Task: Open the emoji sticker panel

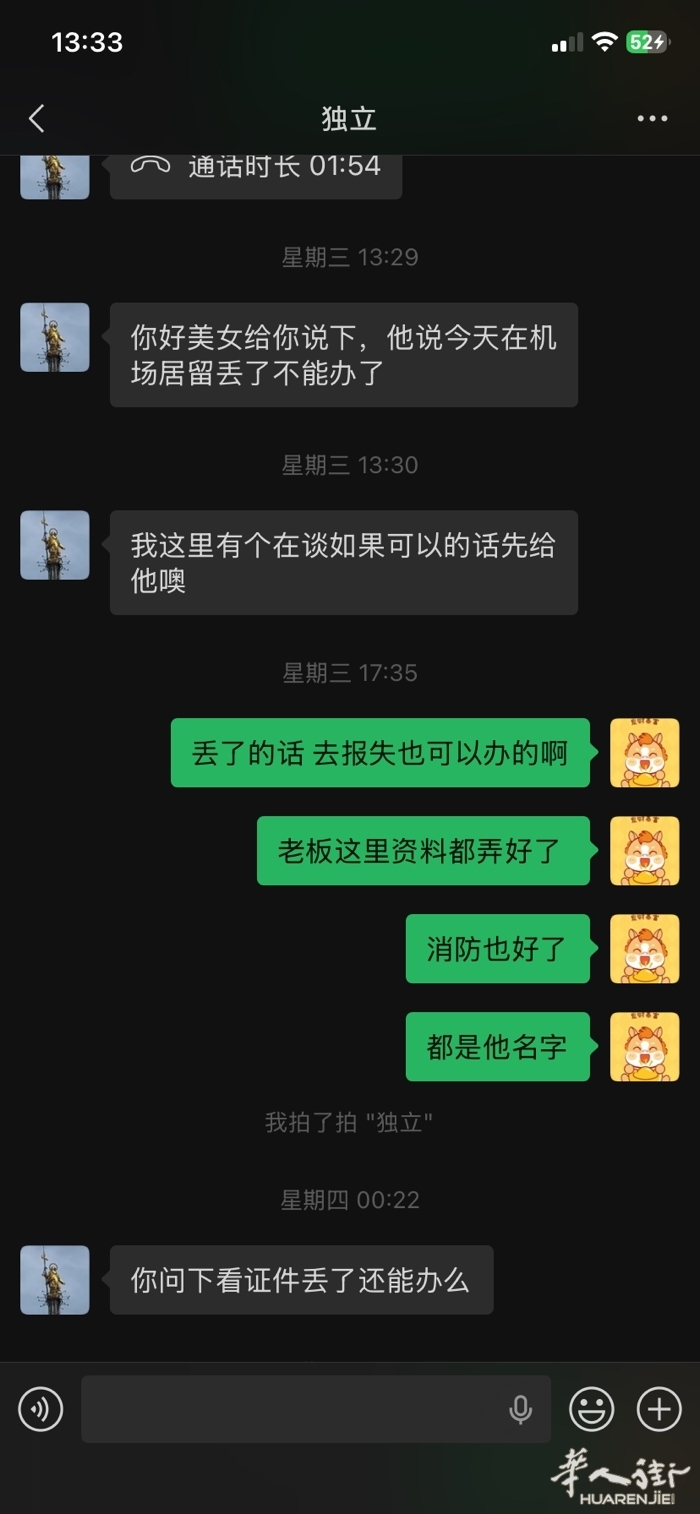Action: [592, 1409]
